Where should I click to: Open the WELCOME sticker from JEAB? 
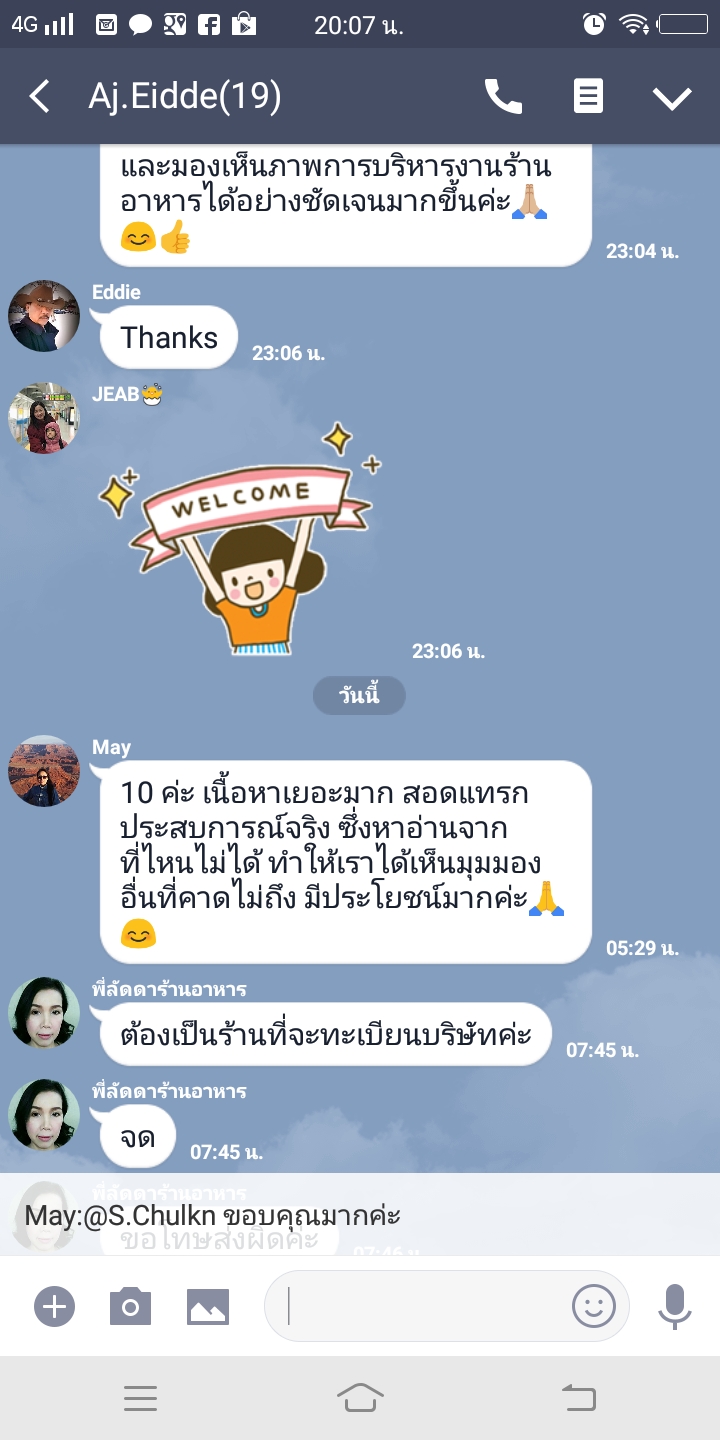238,540
